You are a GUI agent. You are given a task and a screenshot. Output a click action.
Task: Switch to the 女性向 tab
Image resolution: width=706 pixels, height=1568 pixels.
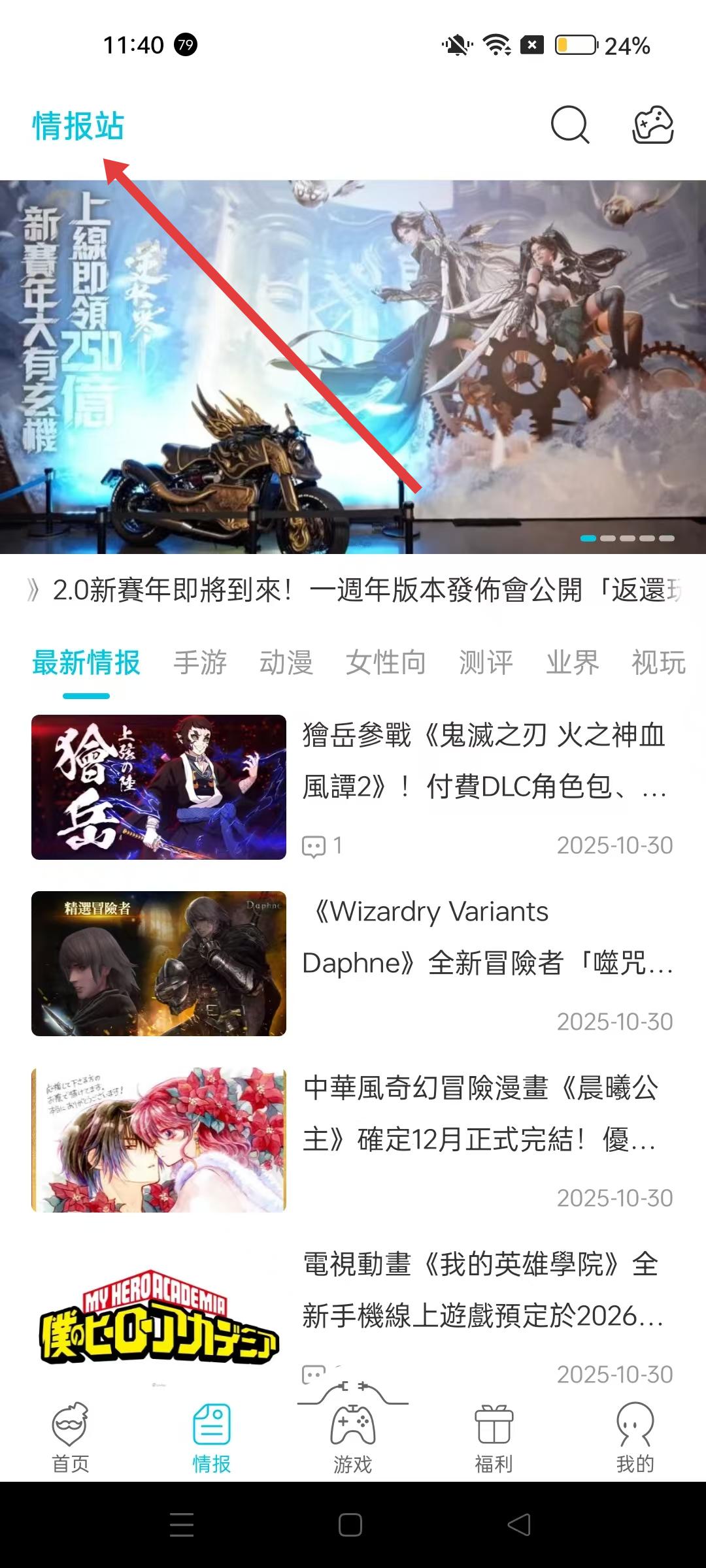pos(386,662)
